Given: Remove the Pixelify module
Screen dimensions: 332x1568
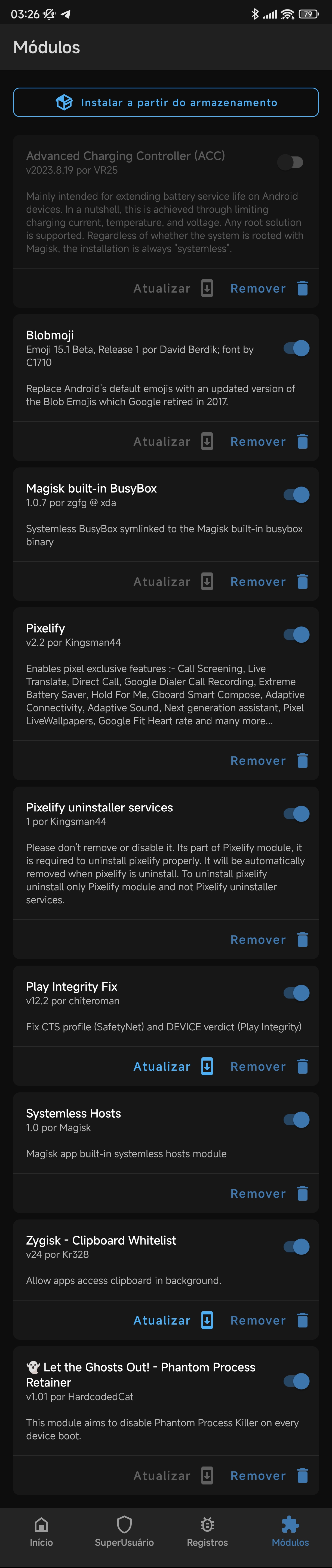Looking at the screenshot, I should click(x=269, y=761).
